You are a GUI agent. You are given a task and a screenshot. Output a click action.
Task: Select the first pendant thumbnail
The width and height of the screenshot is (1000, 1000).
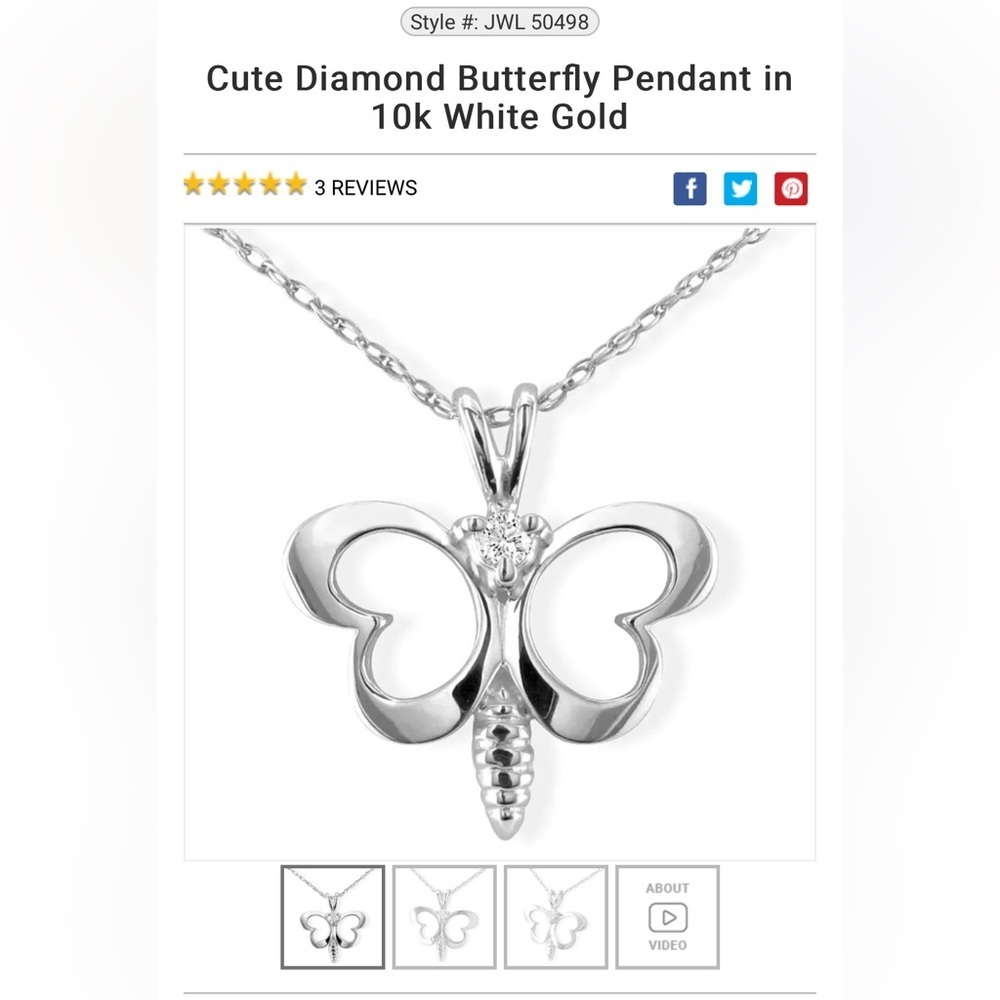point(332,917)
